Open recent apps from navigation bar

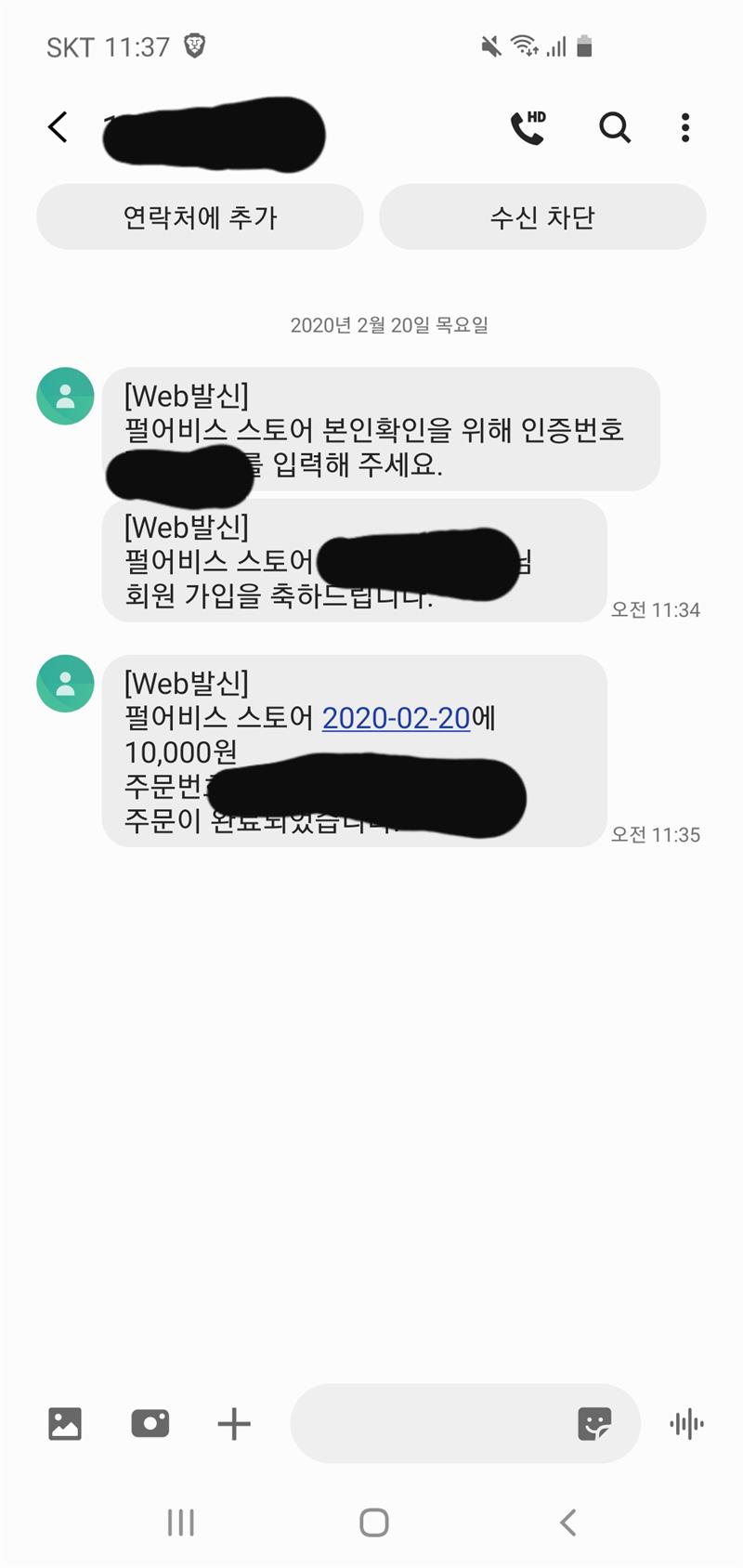181,1522
